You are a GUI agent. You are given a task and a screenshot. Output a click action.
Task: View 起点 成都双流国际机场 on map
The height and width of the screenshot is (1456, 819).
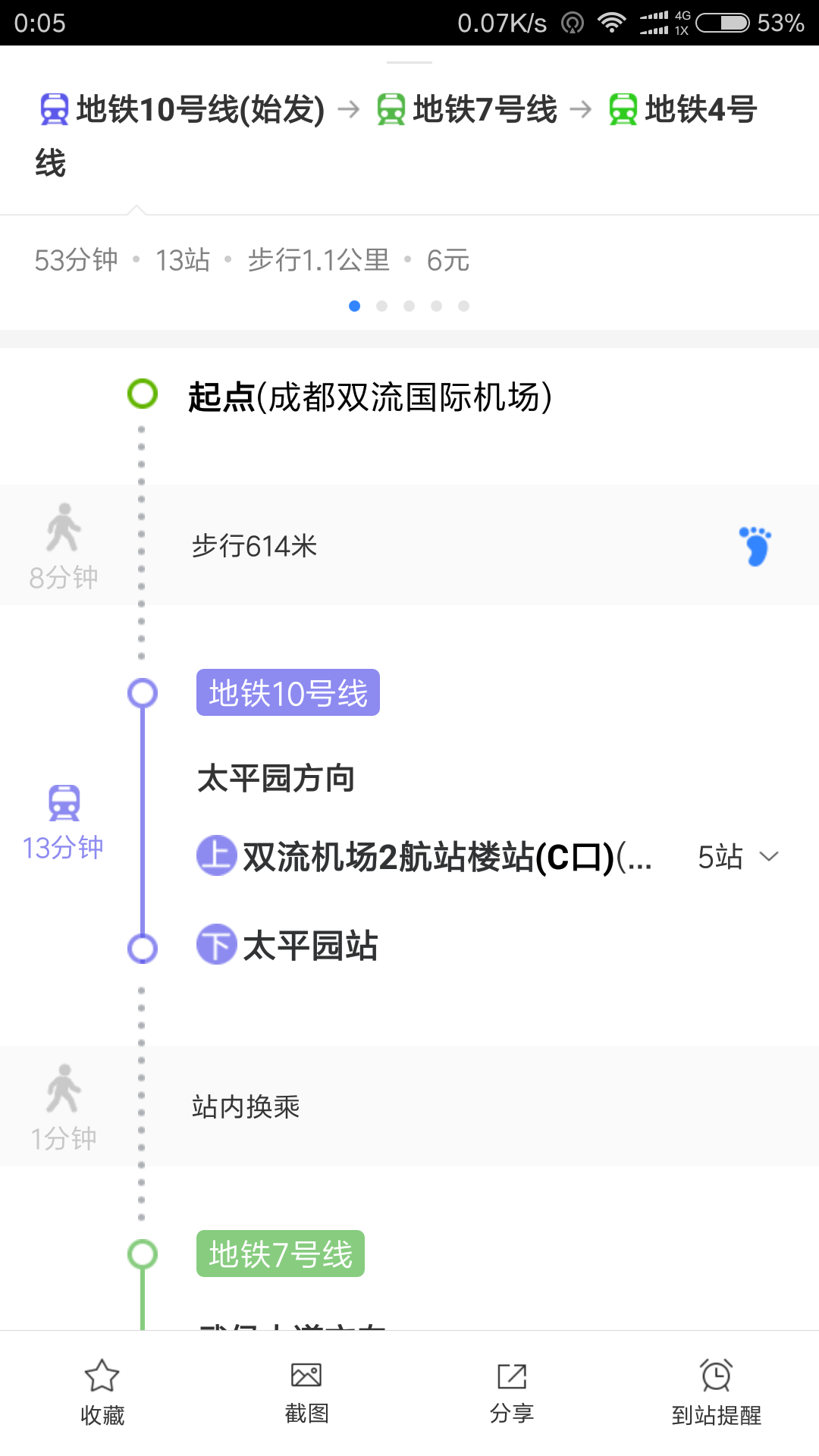pos(370,397)
